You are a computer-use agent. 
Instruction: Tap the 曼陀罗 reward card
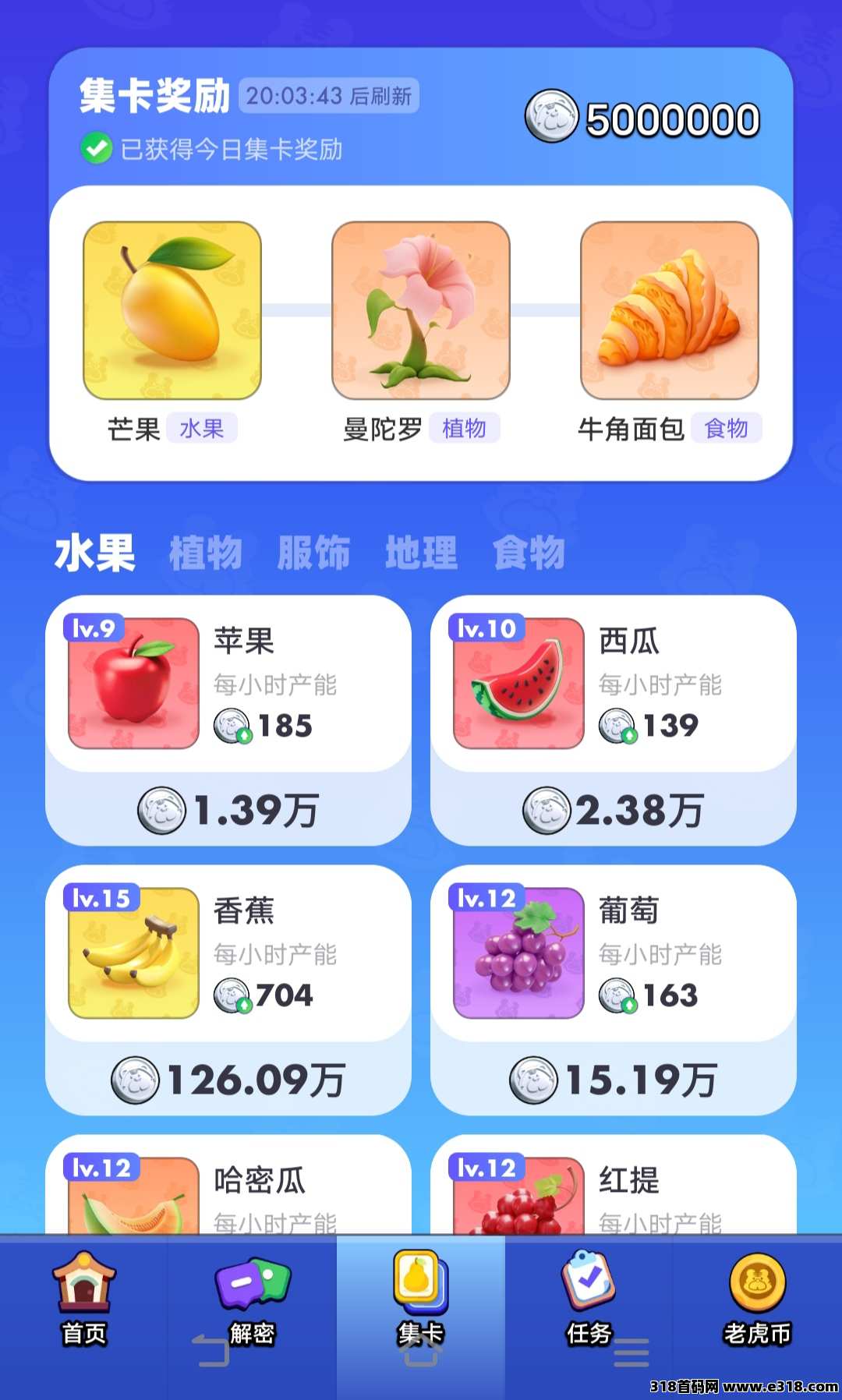[421, 310]
